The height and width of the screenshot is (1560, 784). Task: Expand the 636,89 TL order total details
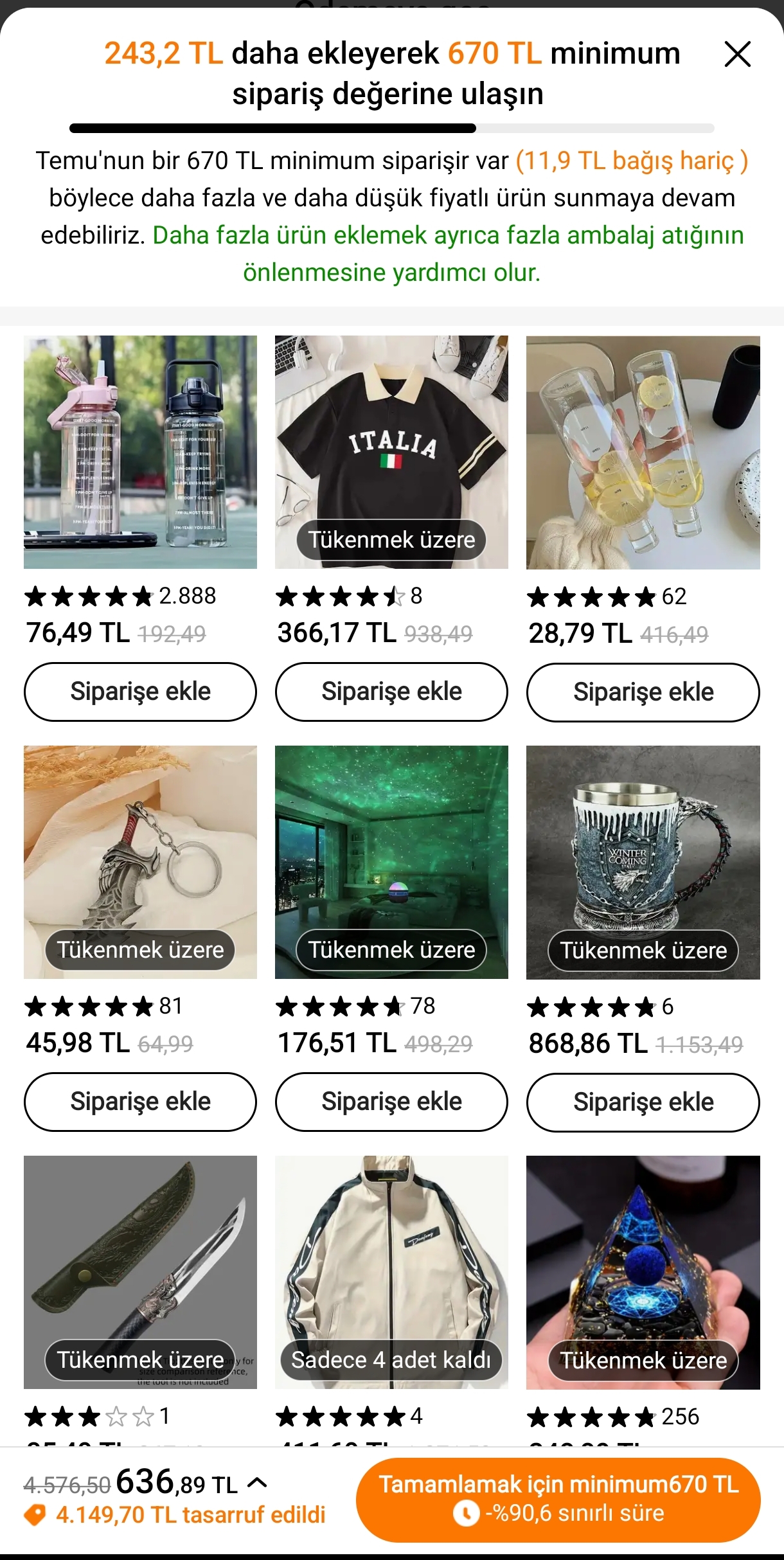(256, 1484)
